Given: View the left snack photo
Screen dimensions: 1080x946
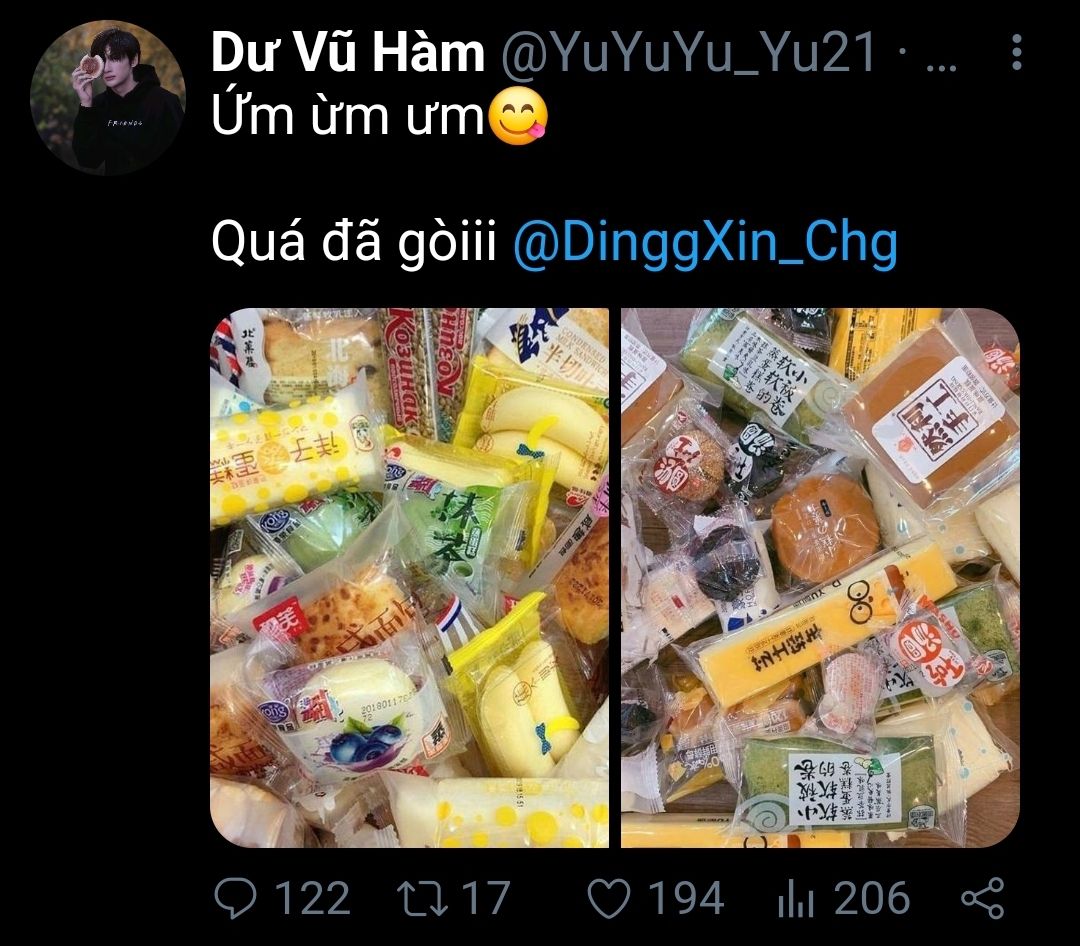Looking at the screenshot, I should 409,577.
